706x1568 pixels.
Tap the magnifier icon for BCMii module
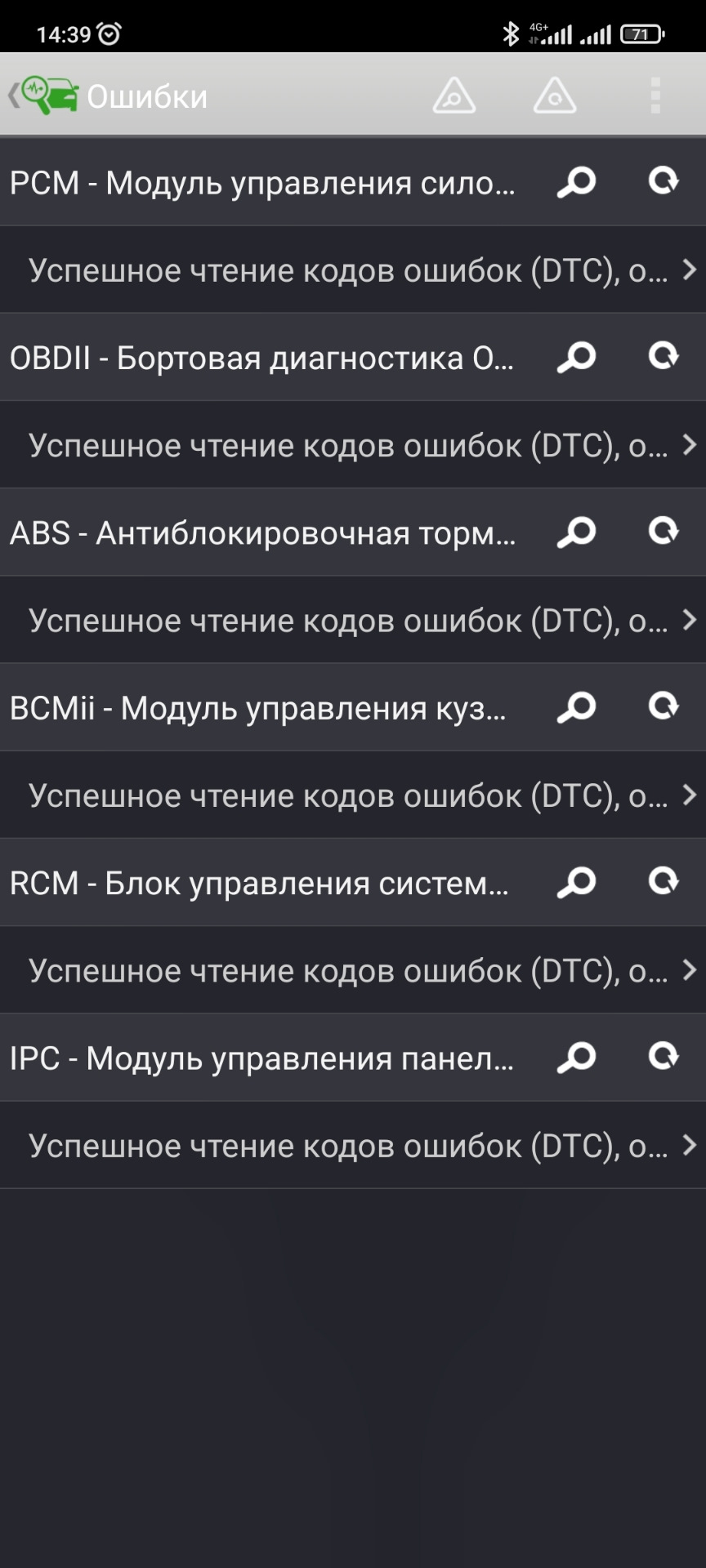(577, 707)
